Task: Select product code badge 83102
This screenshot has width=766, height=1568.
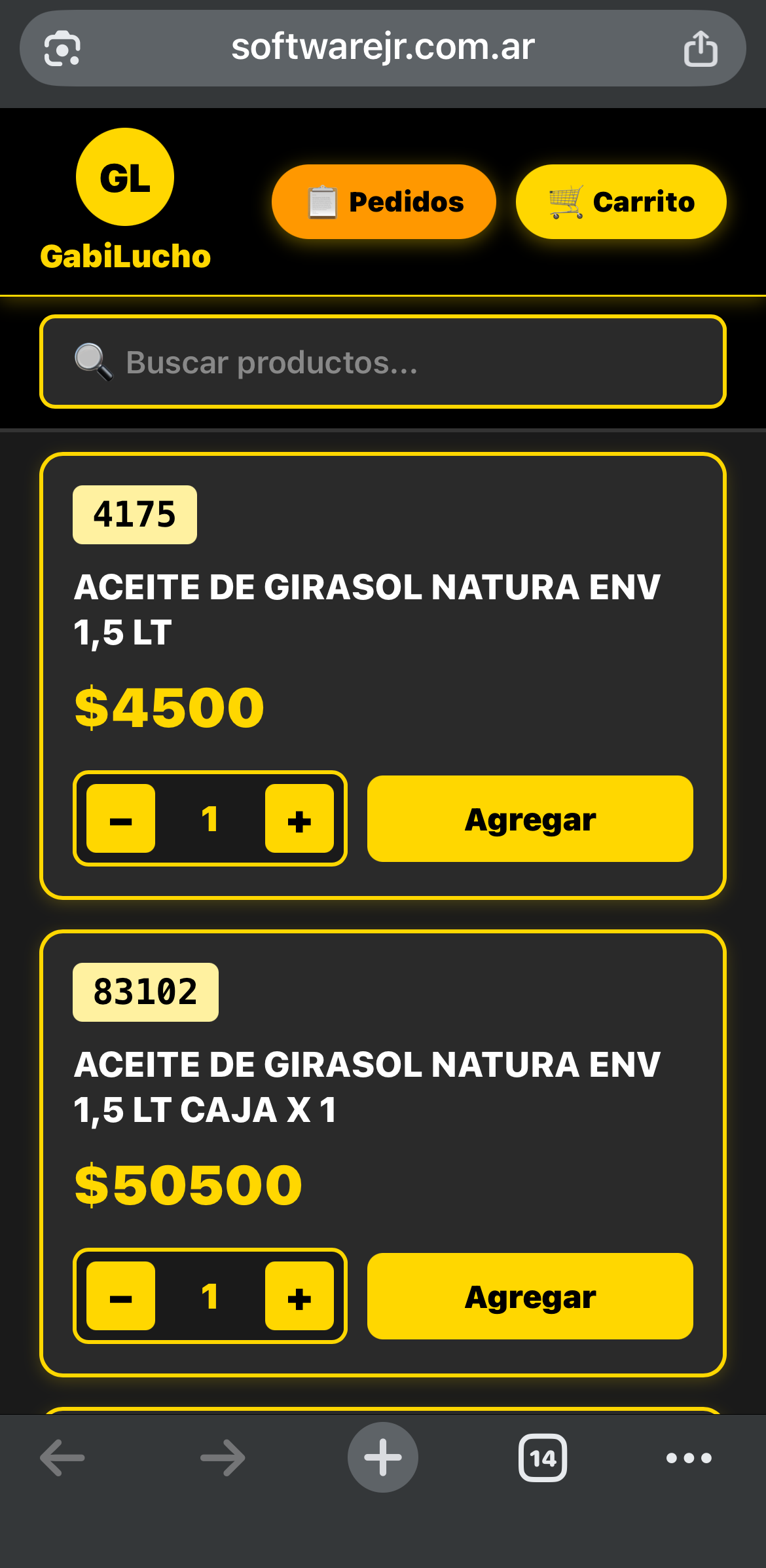Action: pos(145,992)
